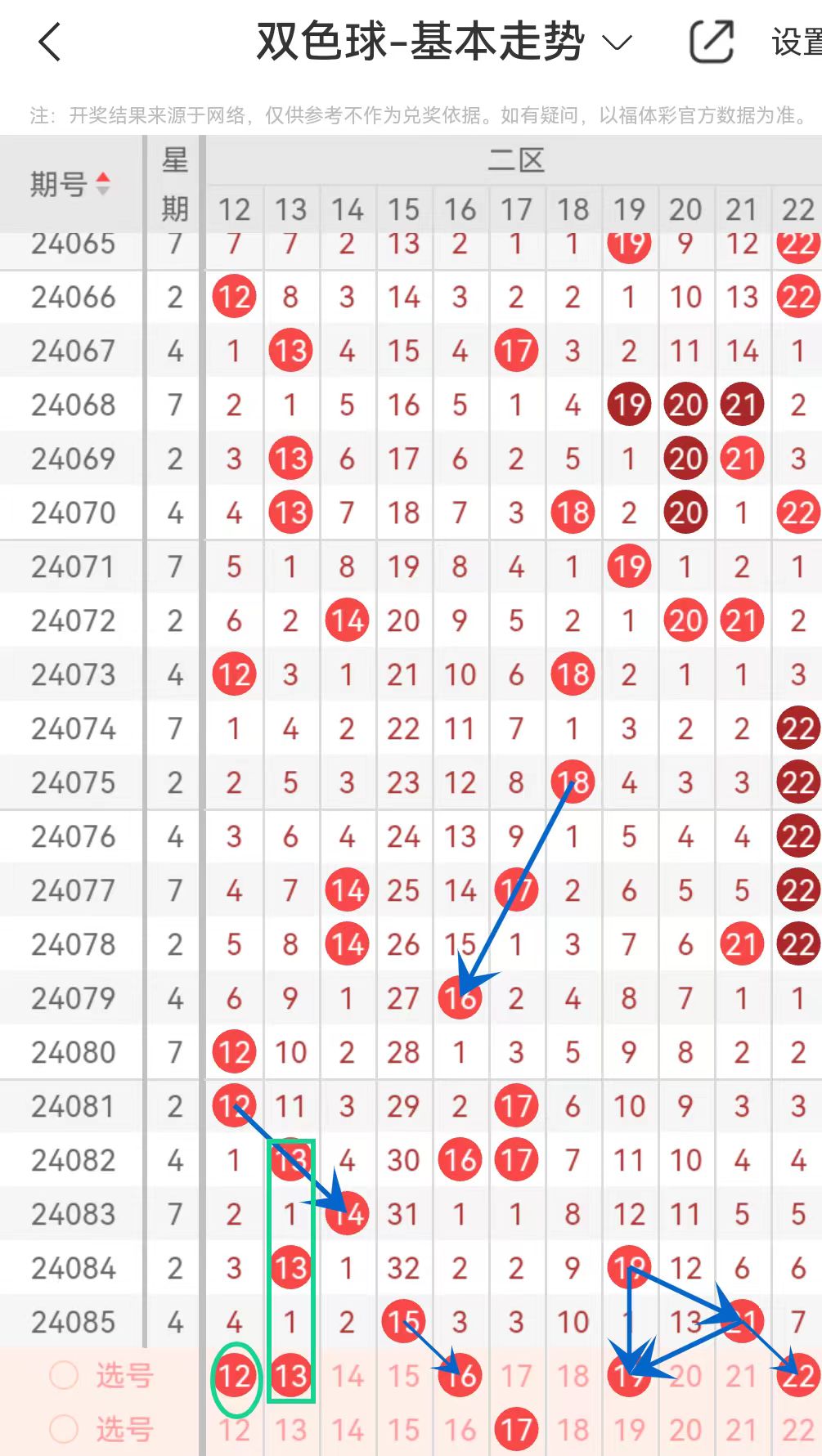Pick number 12 in second 选号 row
Screen dimensions: 822x1456
point(235,1430)
